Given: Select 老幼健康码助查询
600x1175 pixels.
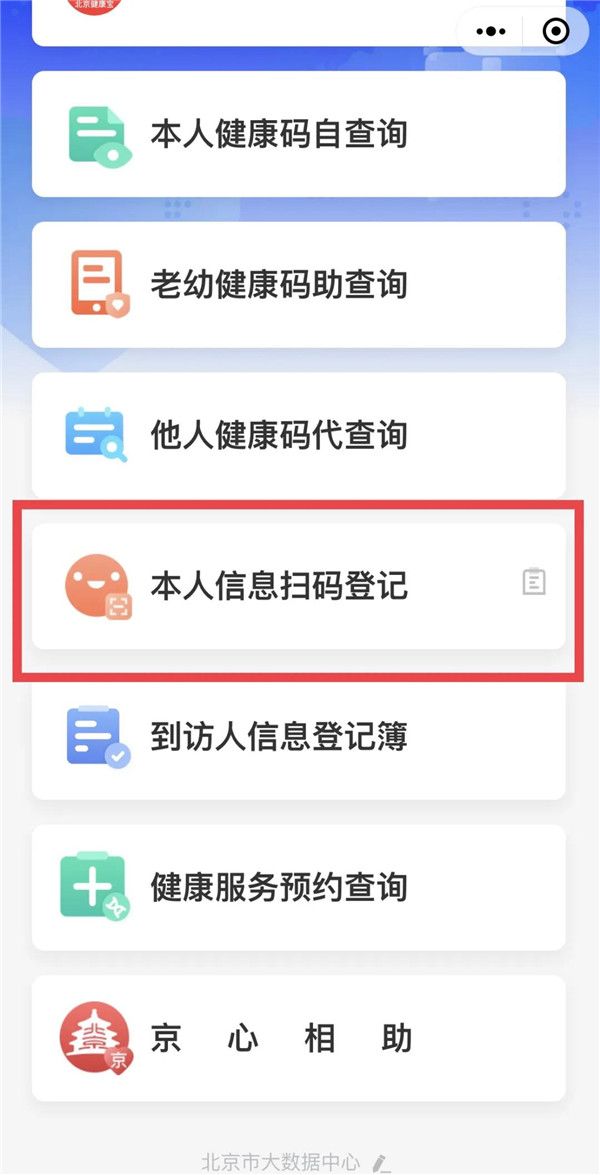Looking at the screenshot, I should (x=298, y=285).
